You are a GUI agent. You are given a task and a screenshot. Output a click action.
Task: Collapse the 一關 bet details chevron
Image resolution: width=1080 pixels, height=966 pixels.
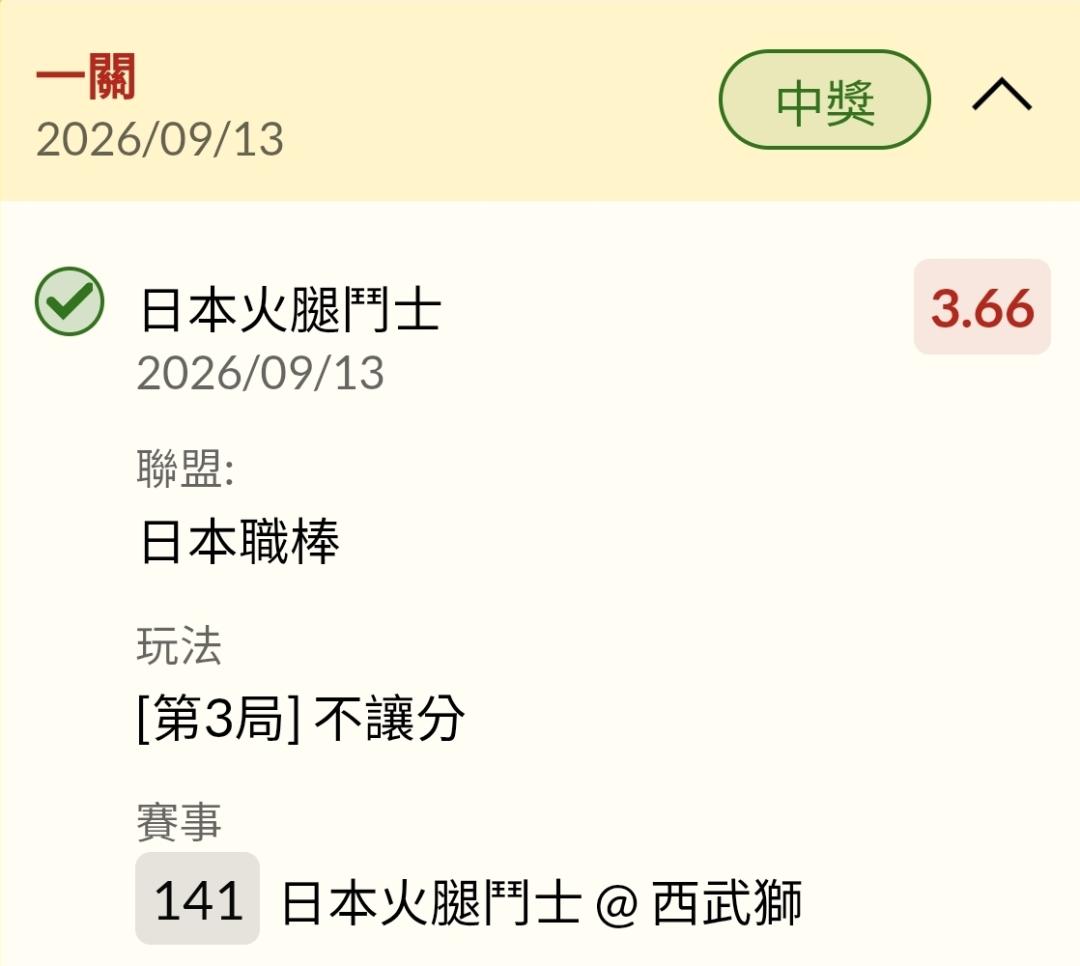(x=1001, y=94)
